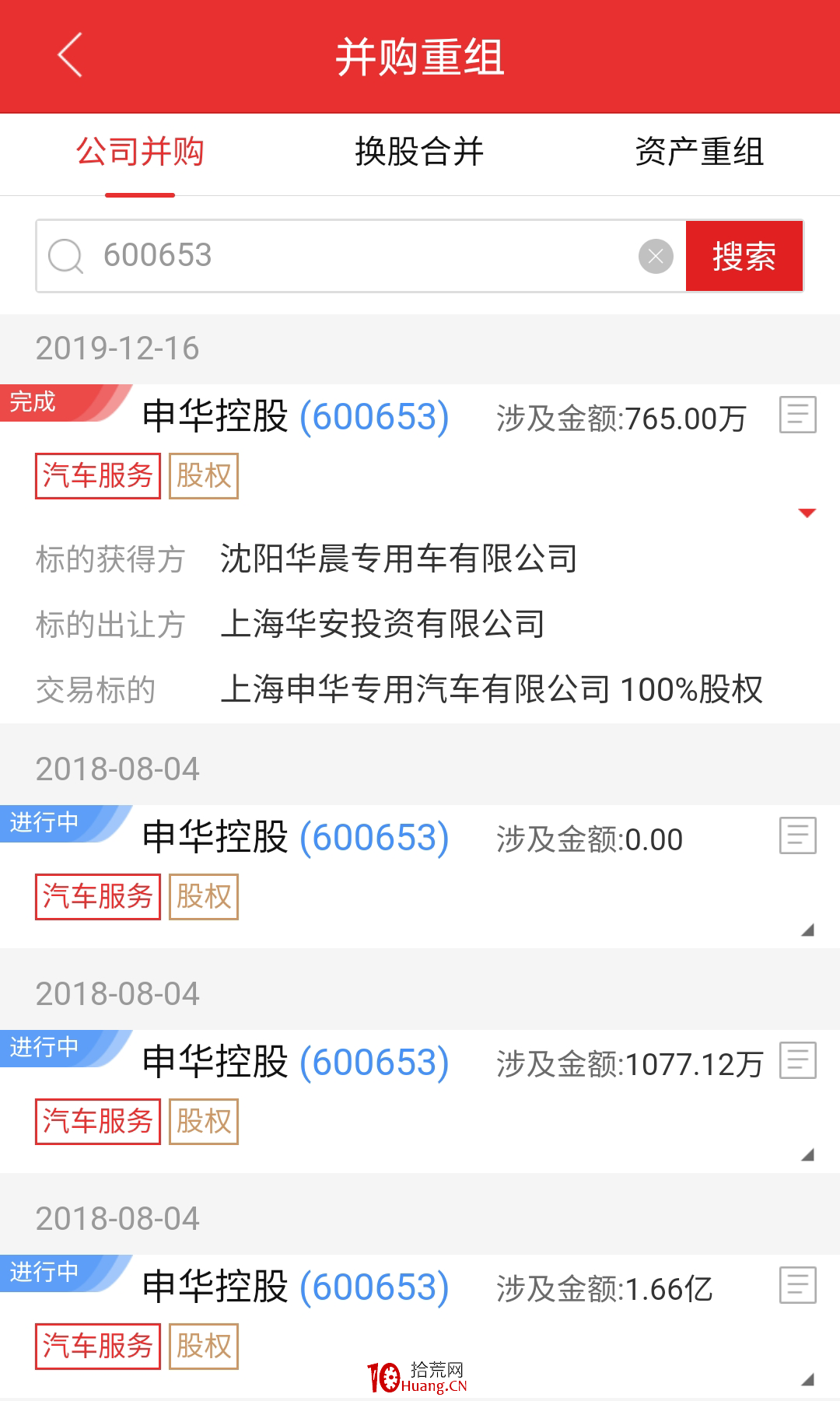The width and height of the screenshot is (840, 1401).
Task: Switch to the 换股合并 tab
Action: [x=420, y=152]
